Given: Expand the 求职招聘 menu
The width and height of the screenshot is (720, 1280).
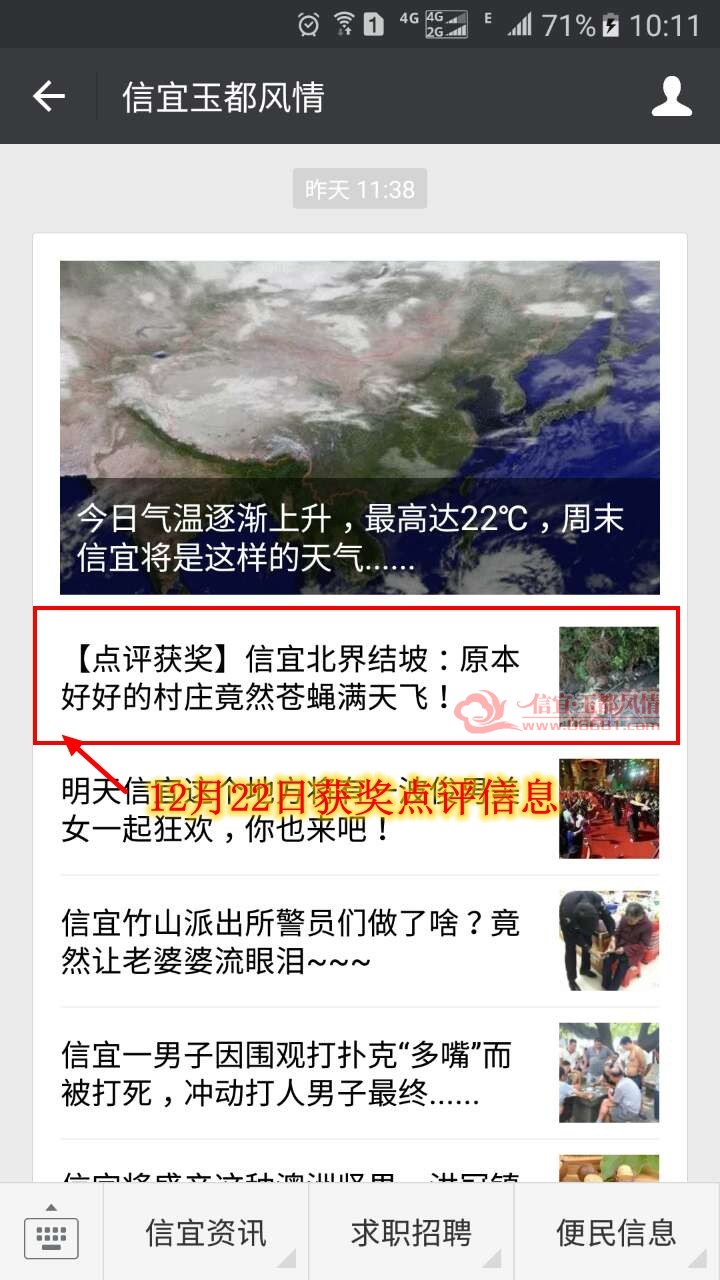Looking at the screenshot, I should coord(411,1232).
